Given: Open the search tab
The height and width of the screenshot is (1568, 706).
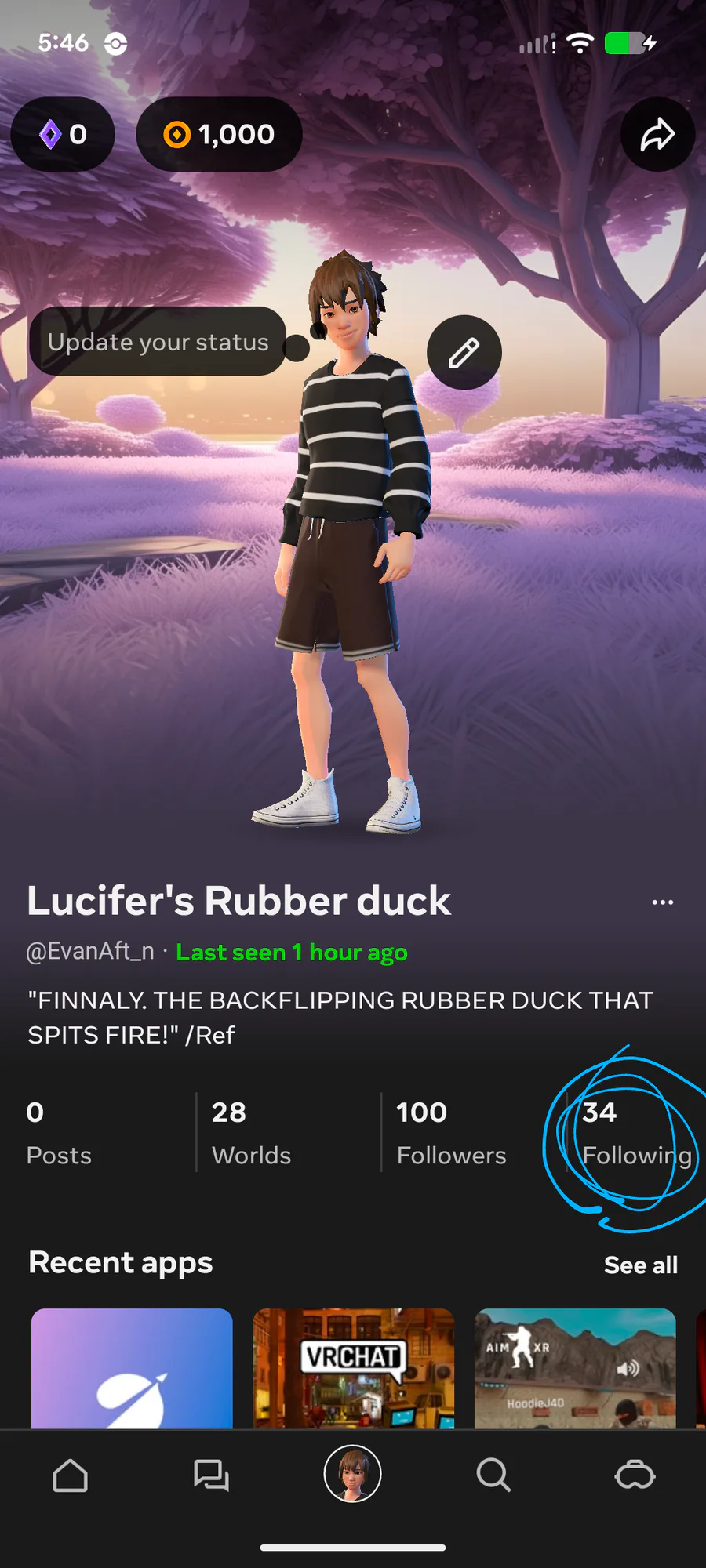Looking at the screenshot, I should [x=493, y=1475].
